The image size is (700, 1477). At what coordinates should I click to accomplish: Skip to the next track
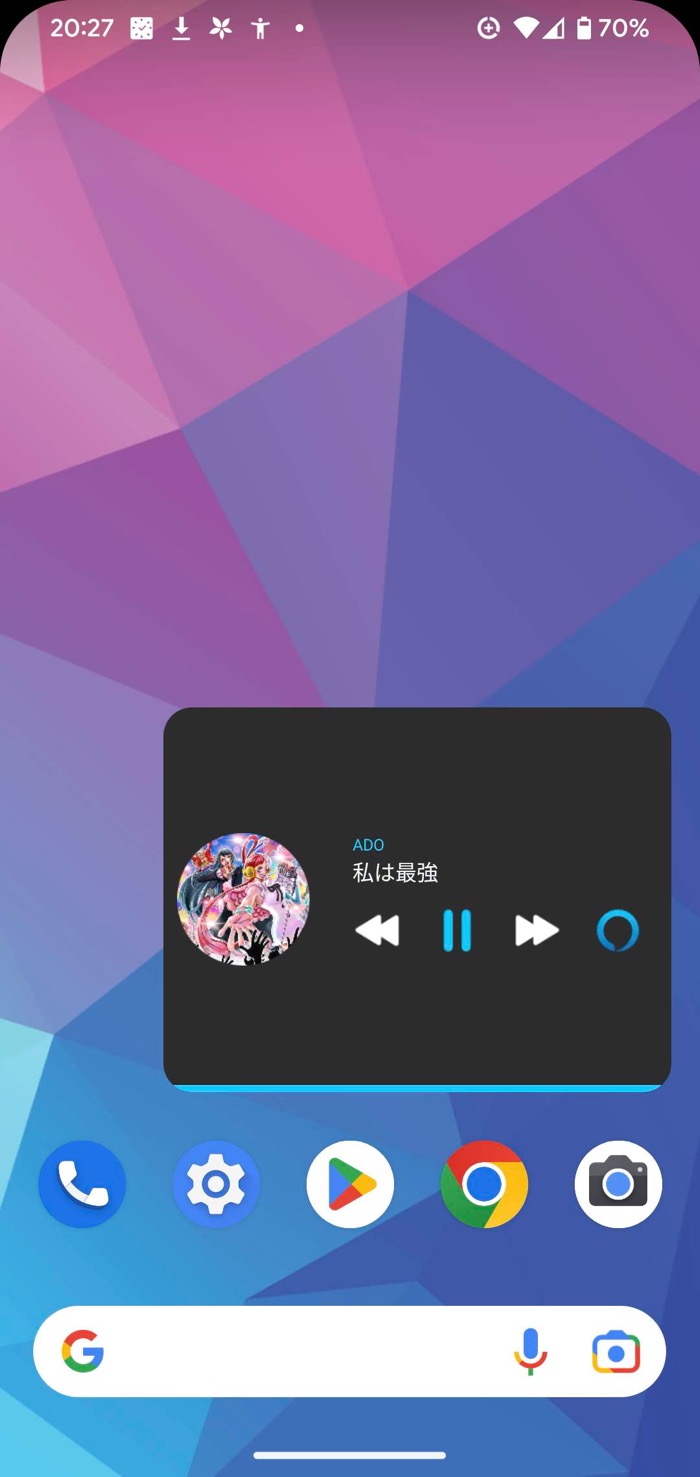[537, 931]
